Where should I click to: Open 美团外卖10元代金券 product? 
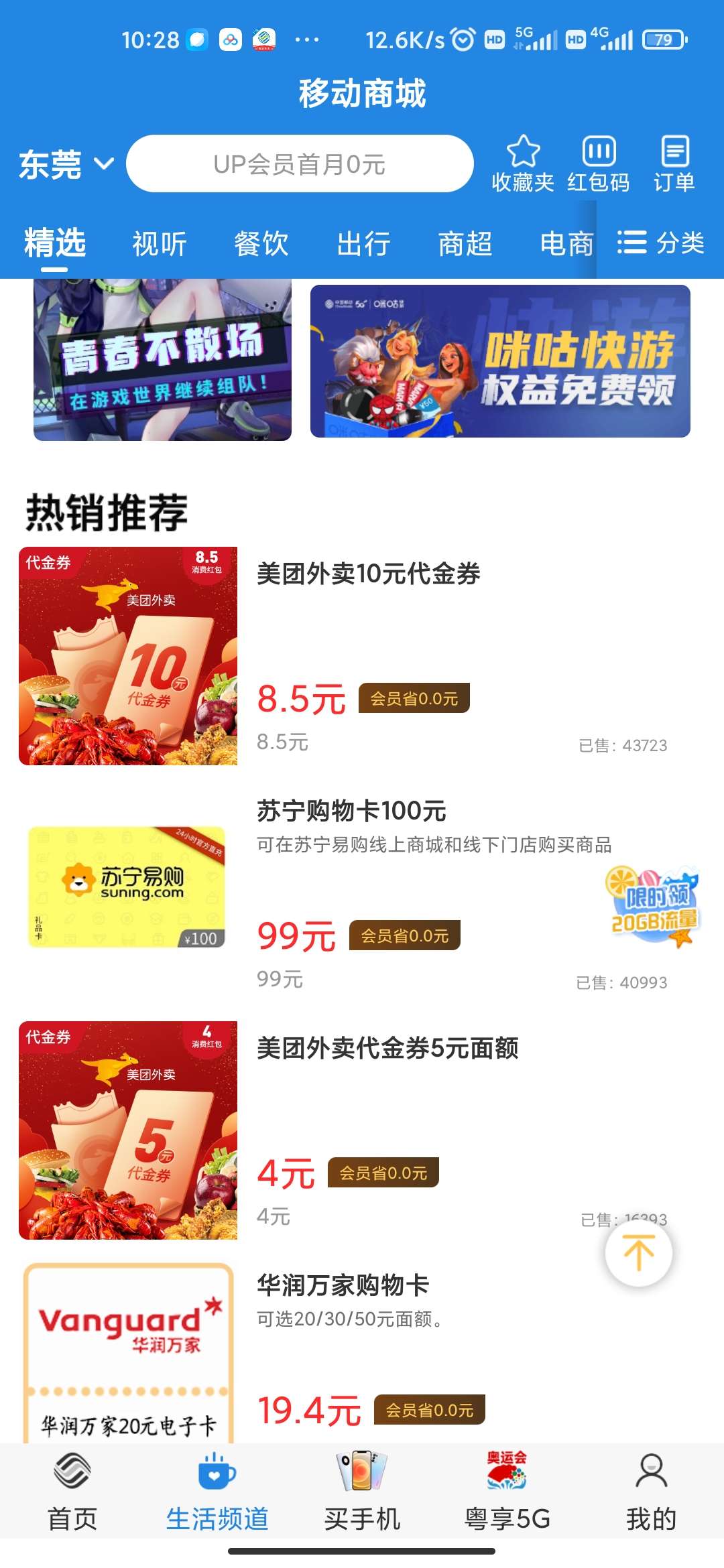pyautogui.click(x=369, y=574)
